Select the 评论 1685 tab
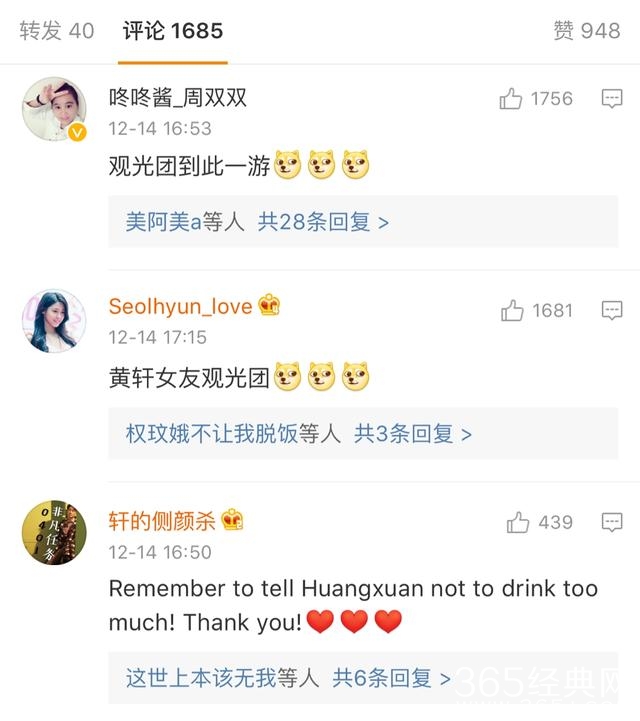 point(173,31)
